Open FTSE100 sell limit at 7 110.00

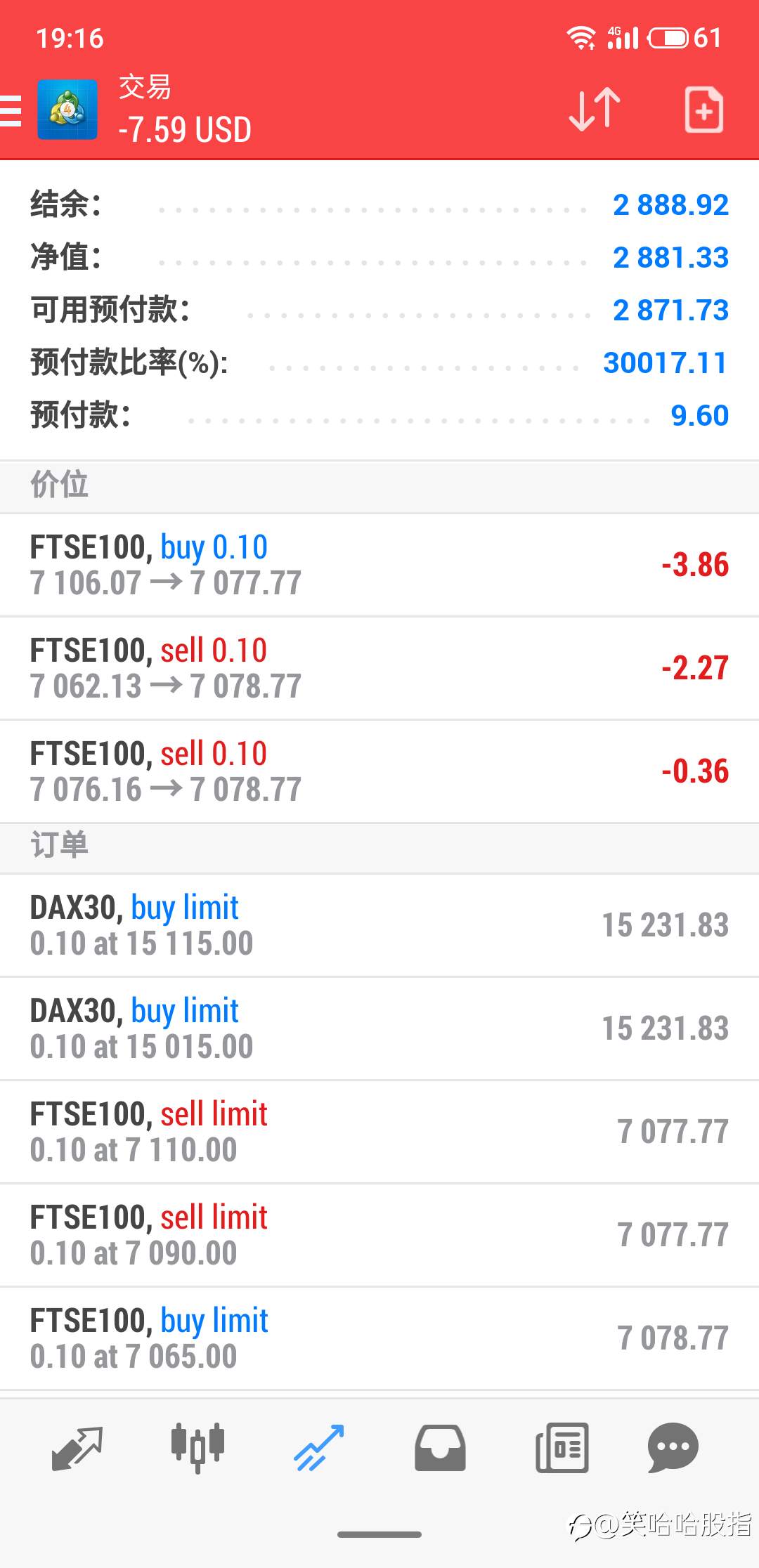379,1132
